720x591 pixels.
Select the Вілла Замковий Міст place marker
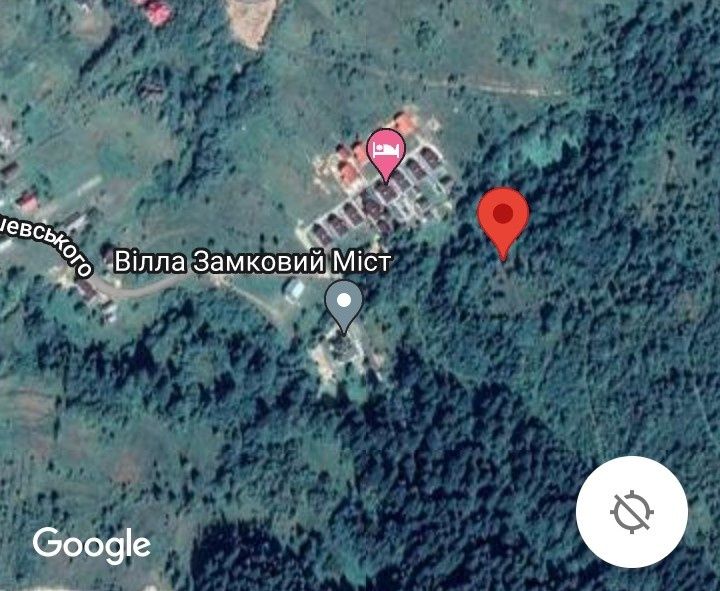click(x=344, y=303)
